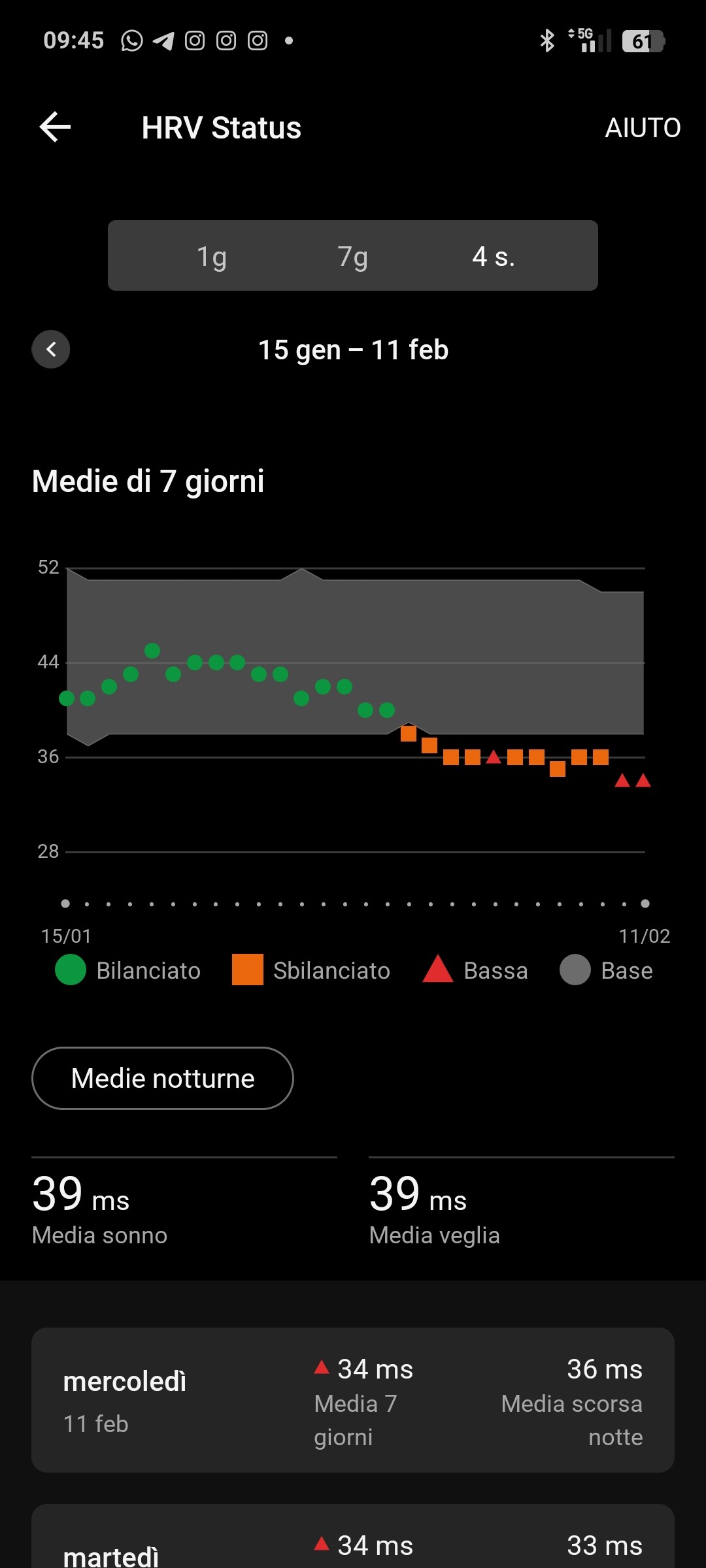The image size is (706, 1568).
Task: Switch to the 1g view
Action: (x=212, y=256)
